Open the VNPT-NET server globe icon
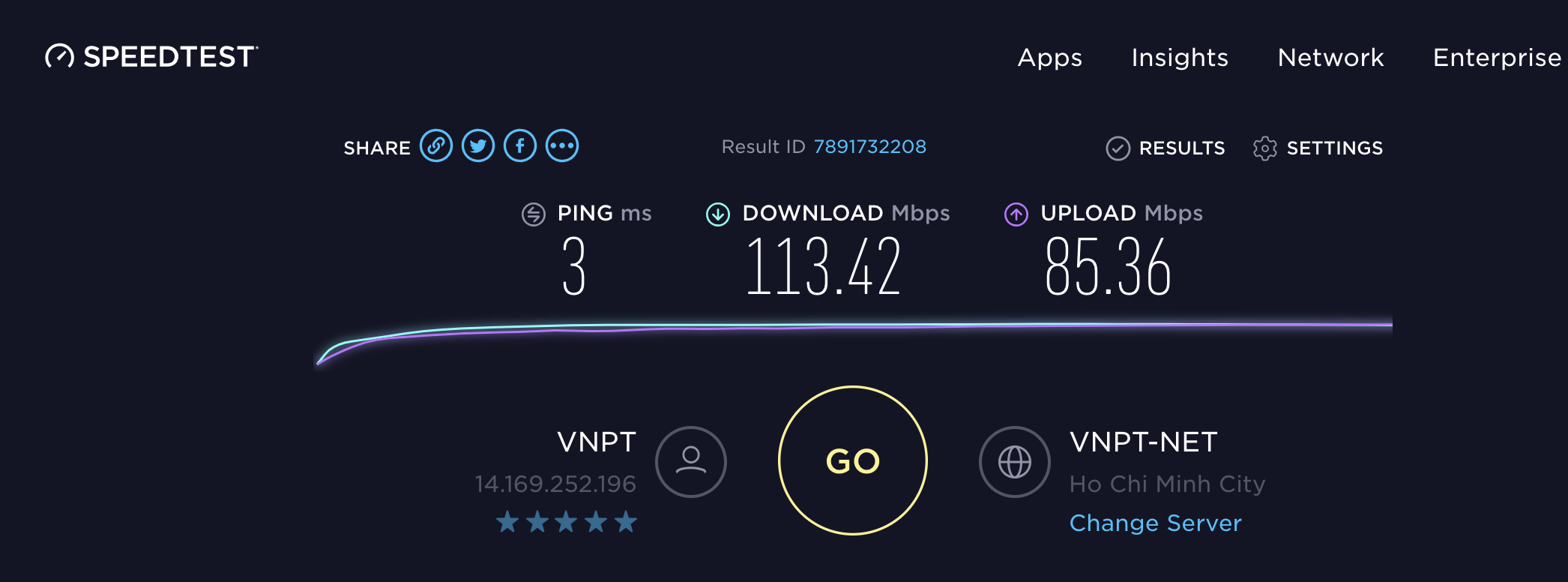This screenshot has height=582, width=1568. coord(1015,462)
